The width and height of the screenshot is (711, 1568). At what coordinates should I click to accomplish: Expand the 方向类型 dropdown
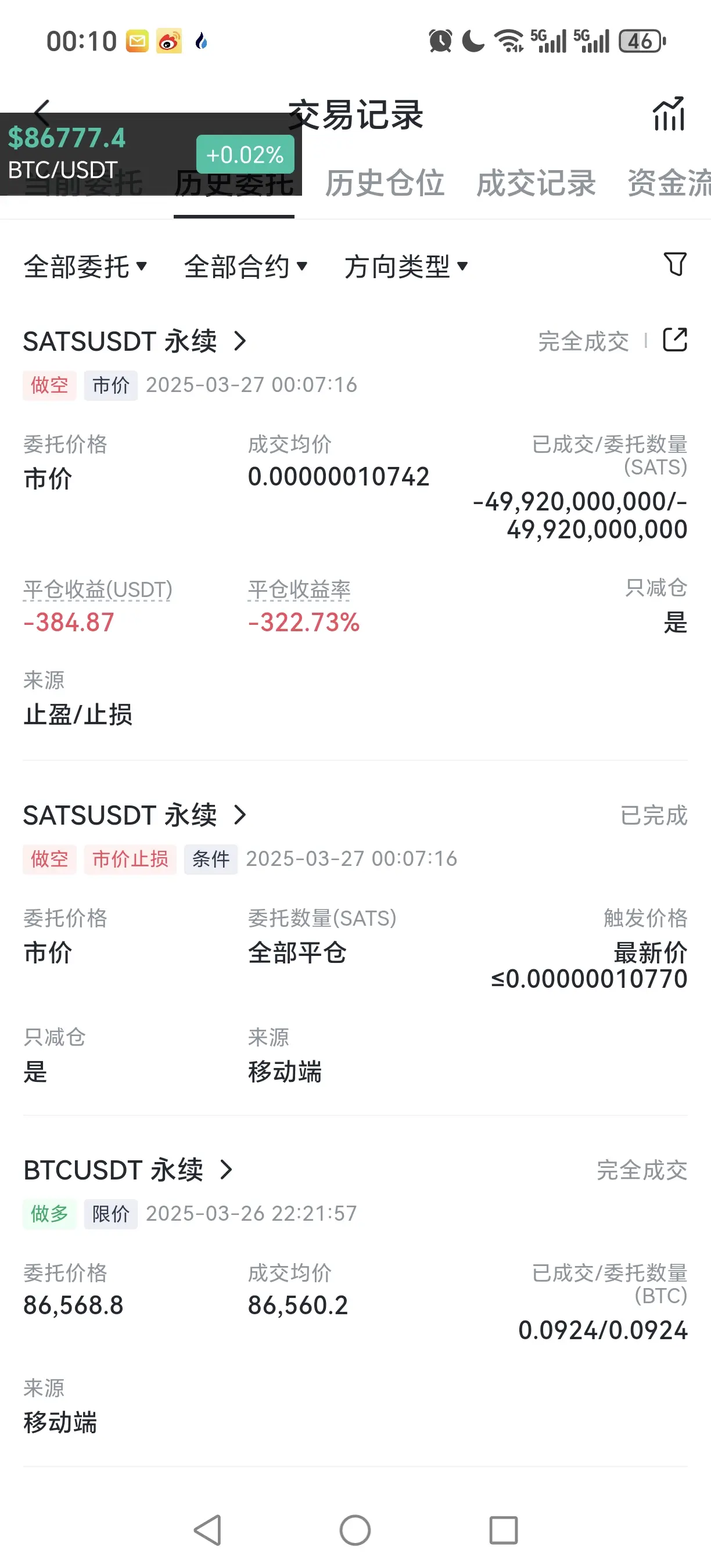point(406,267)
